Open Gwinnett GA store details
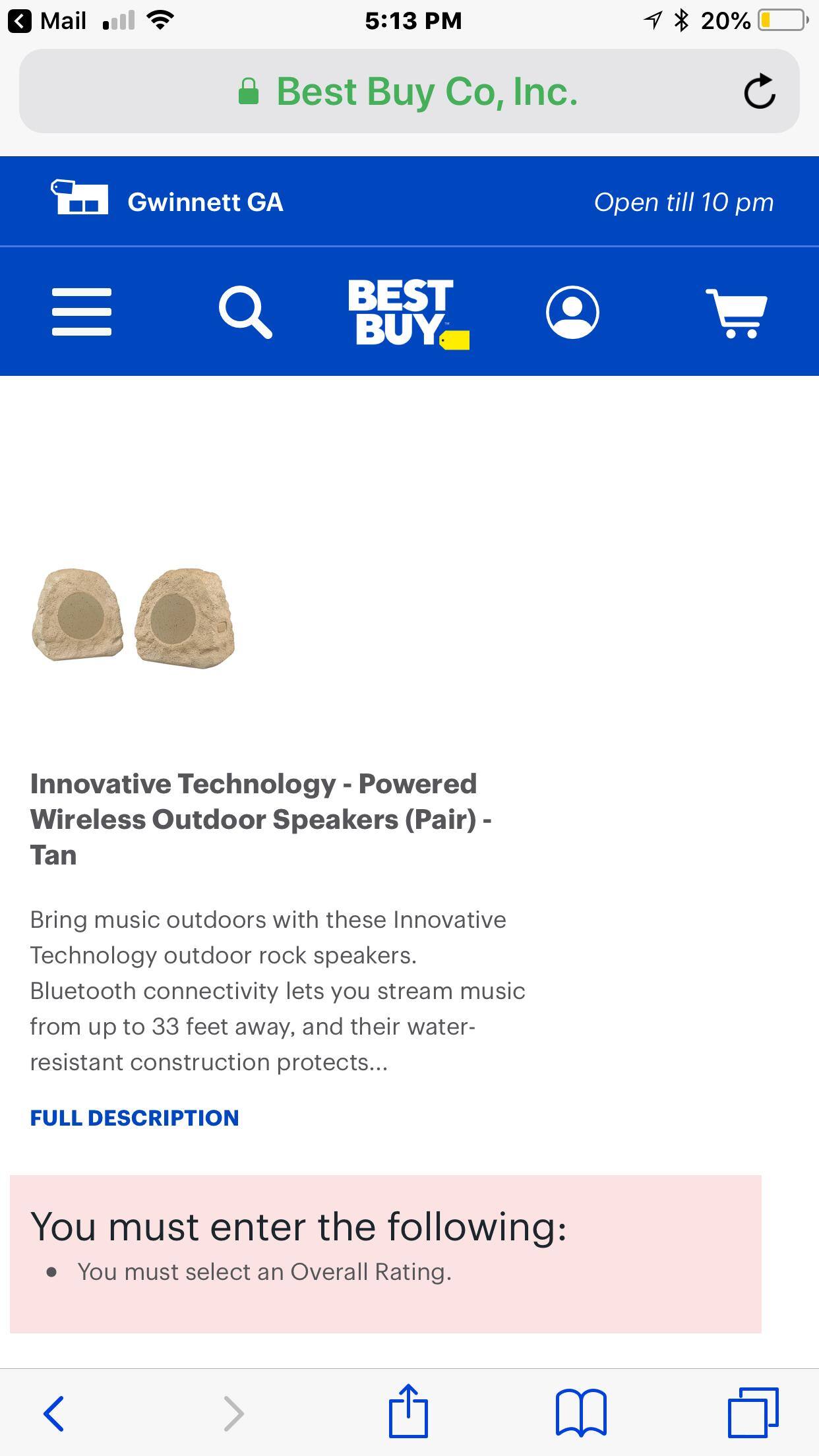Viewport: 819px width, 1456px height. pos(204,202)
